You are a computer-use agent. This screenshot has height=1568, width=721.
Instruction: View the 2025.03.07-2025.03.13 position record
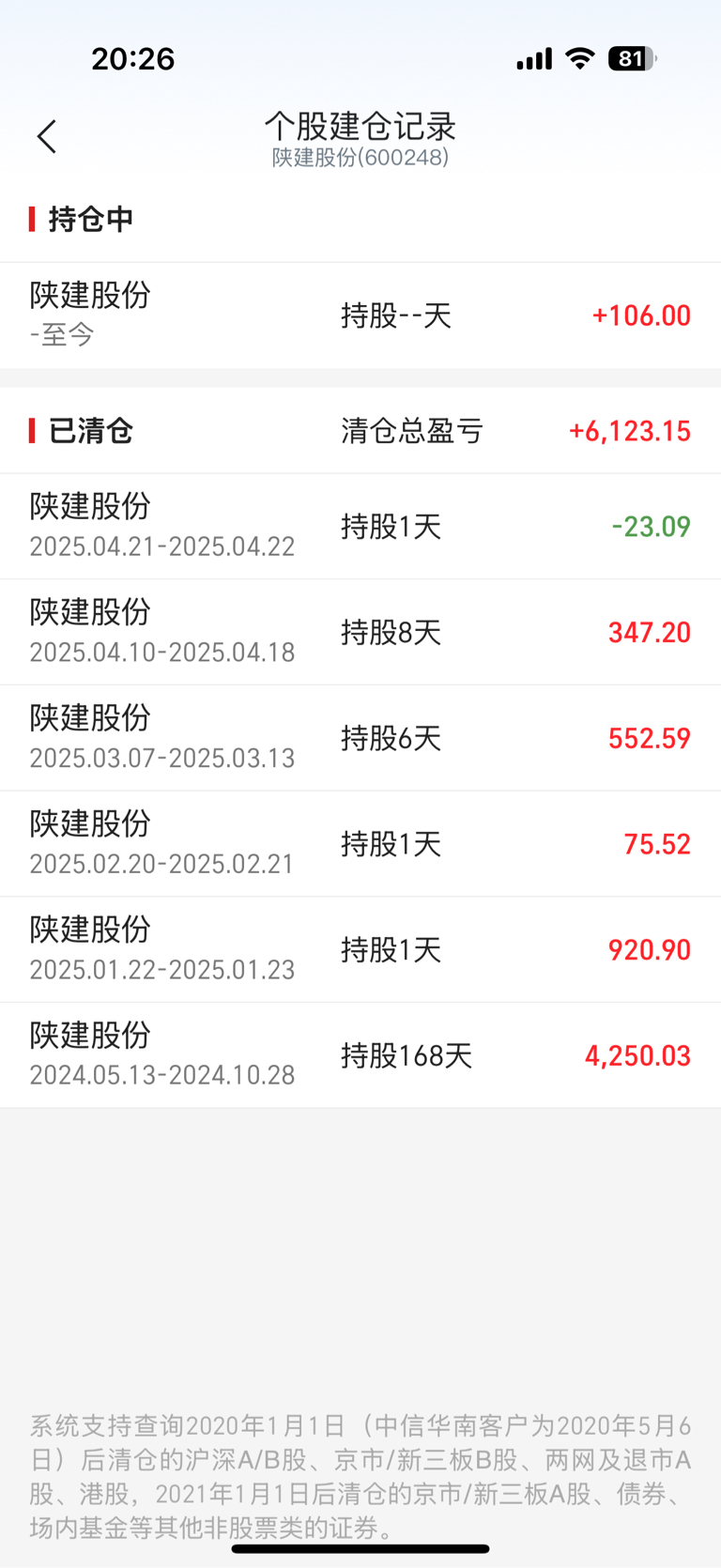(x=360, y=738)
